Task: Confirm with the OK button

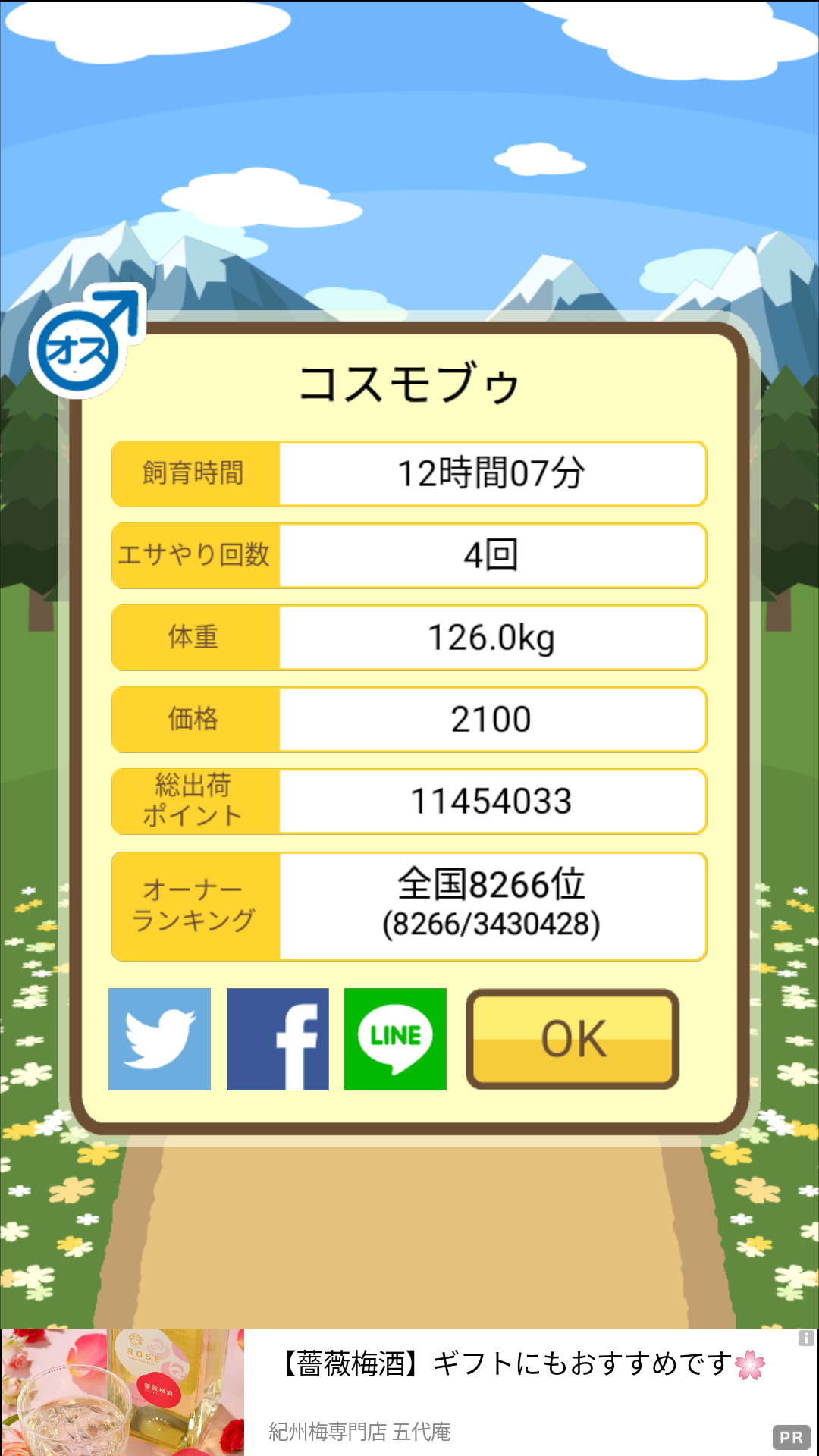Action: tap(573, 1039)
